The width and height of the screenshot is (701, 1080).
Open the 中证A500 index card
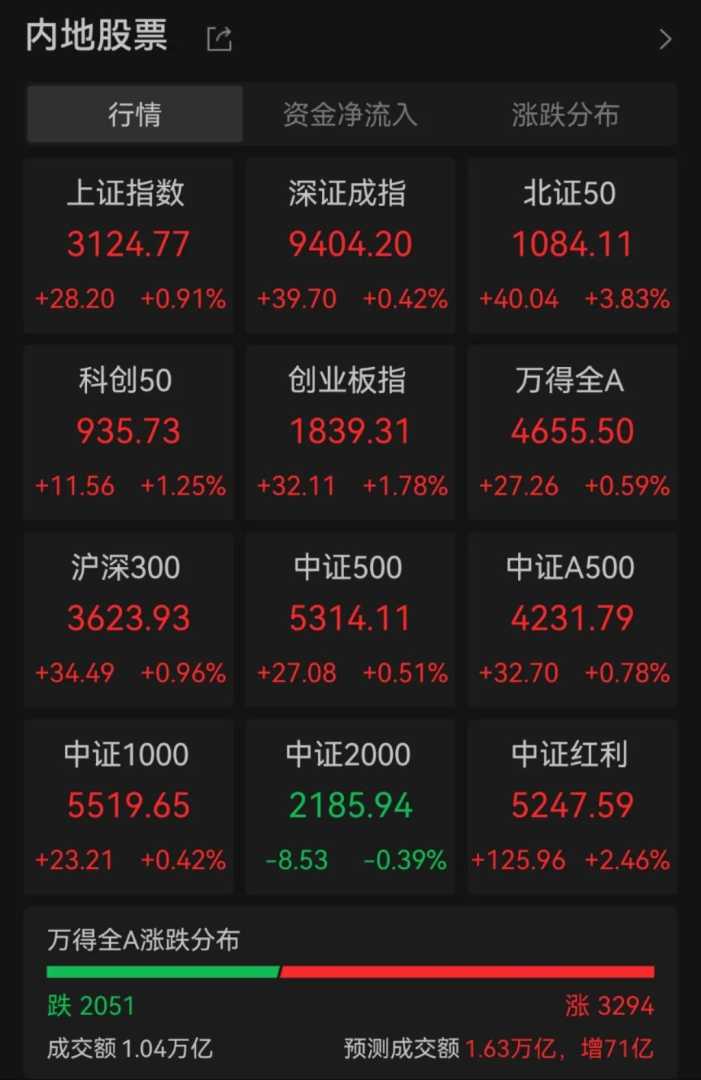click(572, 619)
